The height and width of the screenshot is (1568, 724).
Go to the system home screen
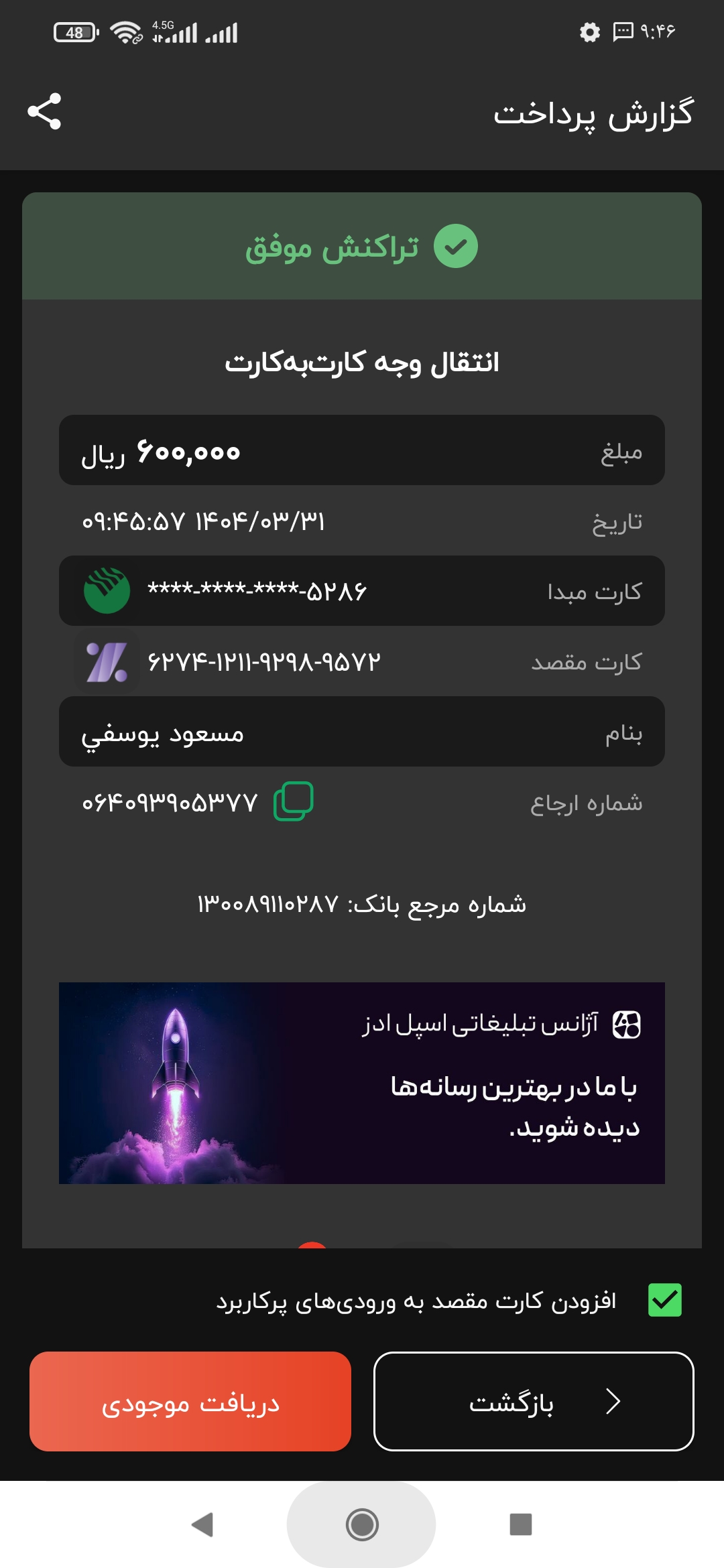(x=362, y=1524)
